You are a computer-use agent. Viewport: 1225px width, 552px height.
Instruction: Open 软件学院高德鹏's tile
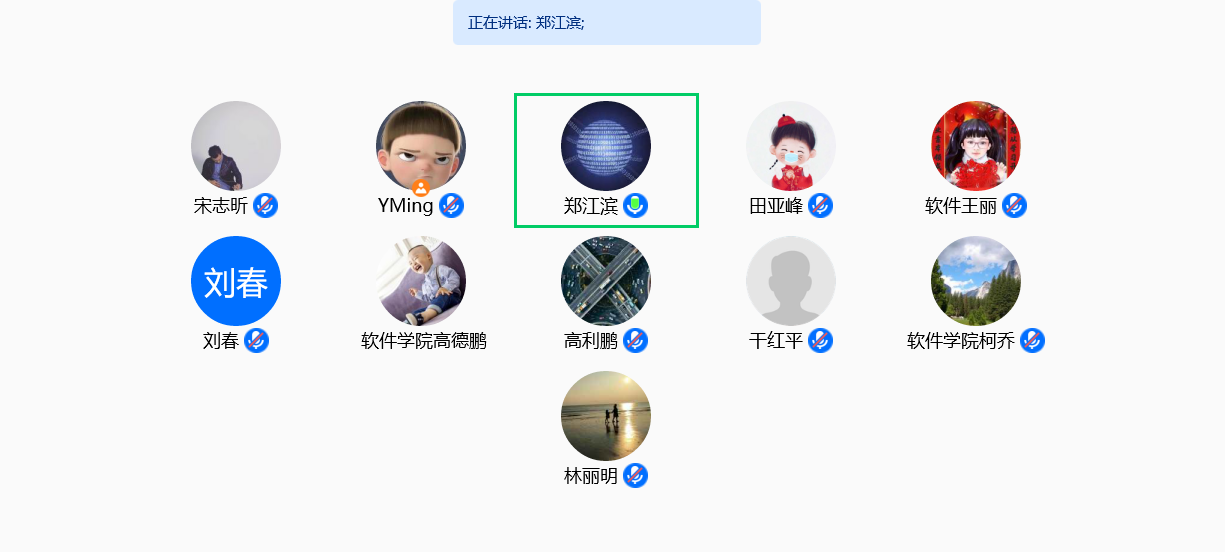point(421,281)
